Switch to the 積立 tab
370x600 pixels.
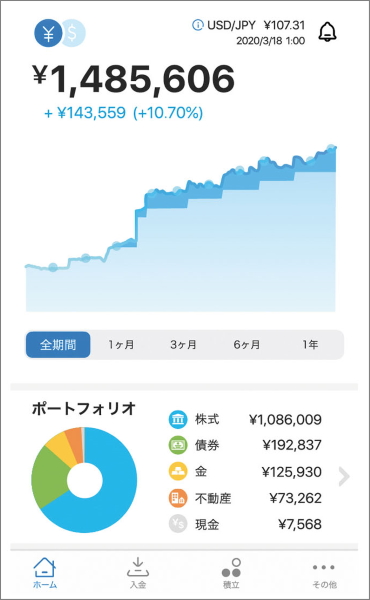231,573
